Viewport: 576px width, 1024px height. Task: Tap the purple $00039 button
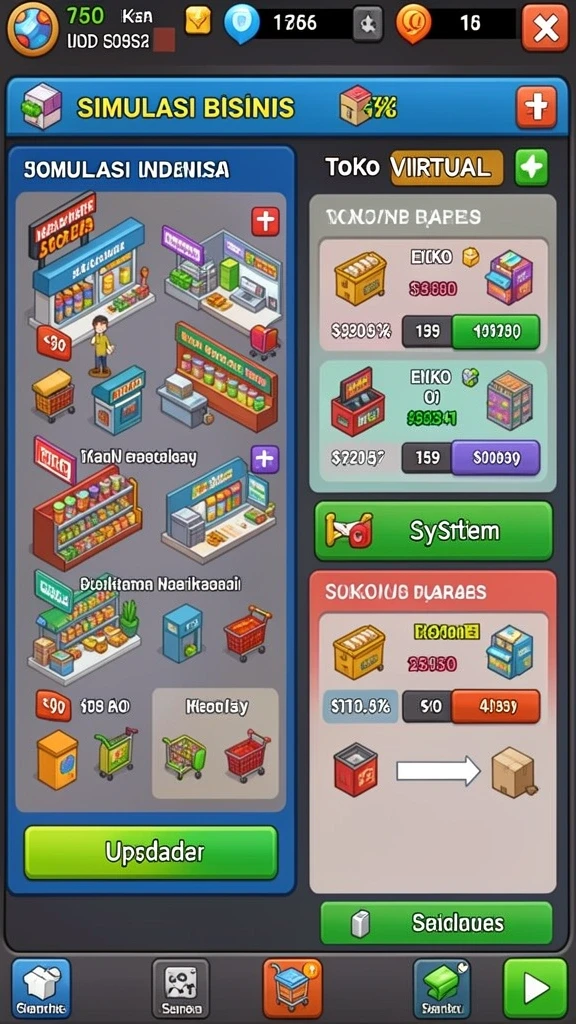click(x=496, y=457)
